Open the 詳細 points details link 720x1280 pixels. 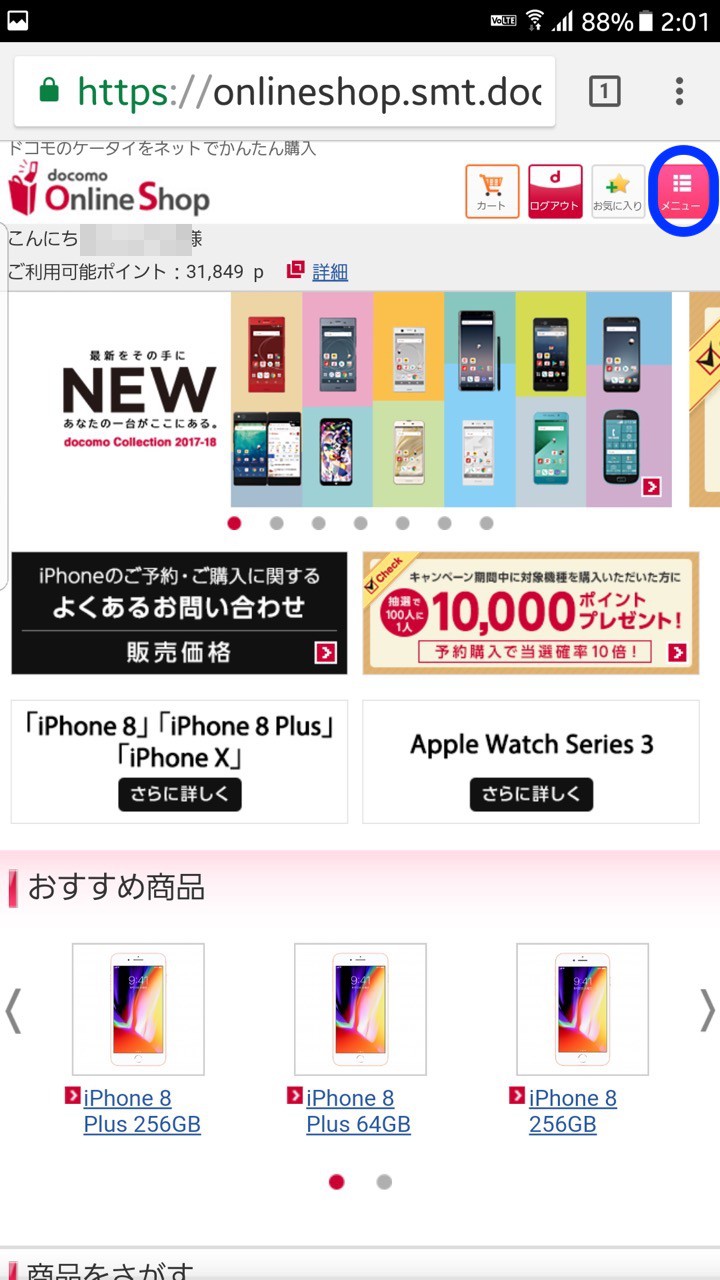(330, 271)
